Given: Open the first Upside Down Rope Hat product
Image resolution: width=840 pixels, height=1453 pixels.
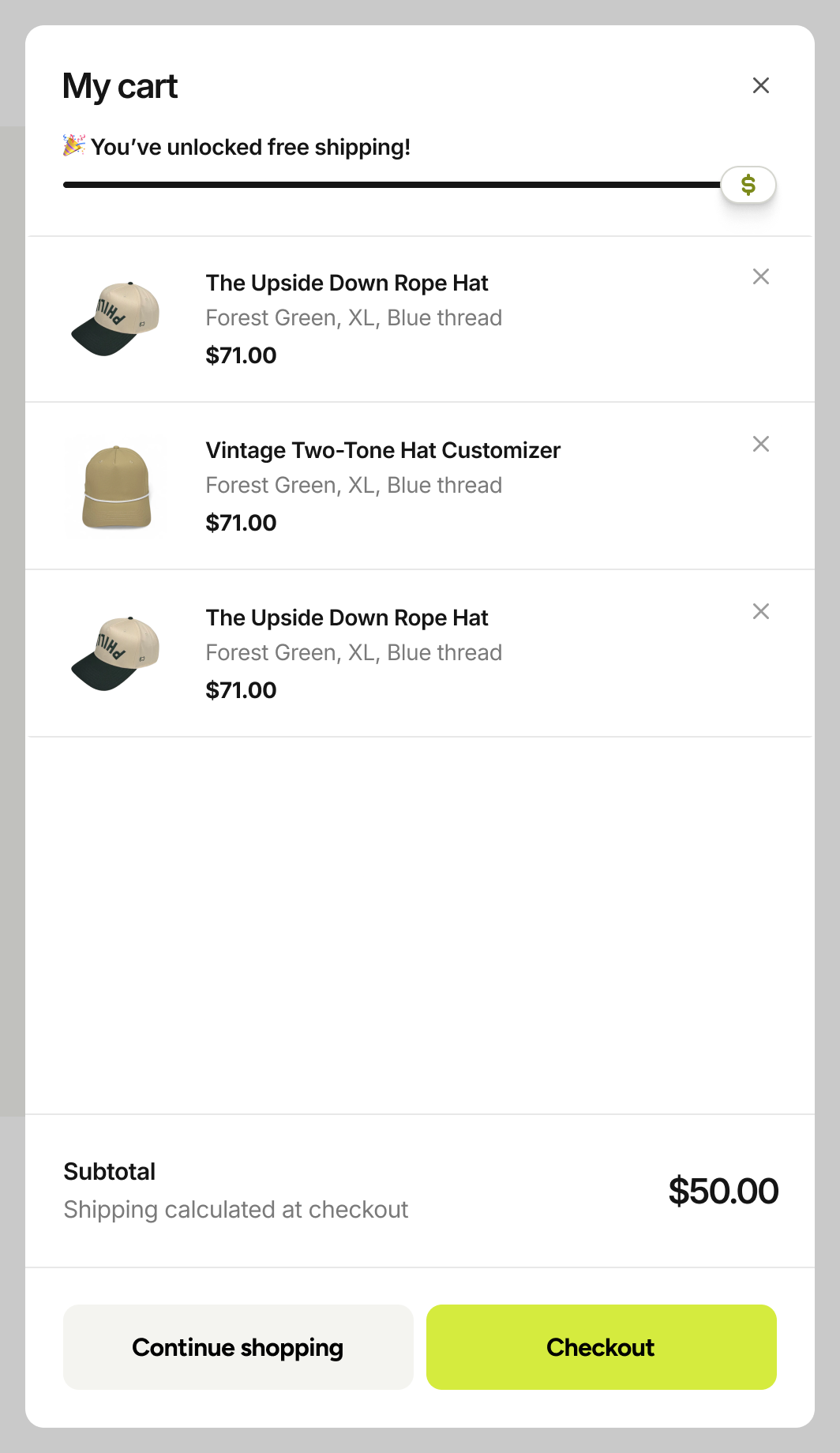Looking at the screenshot, I should pyautogui.click(x=347, y=283).
